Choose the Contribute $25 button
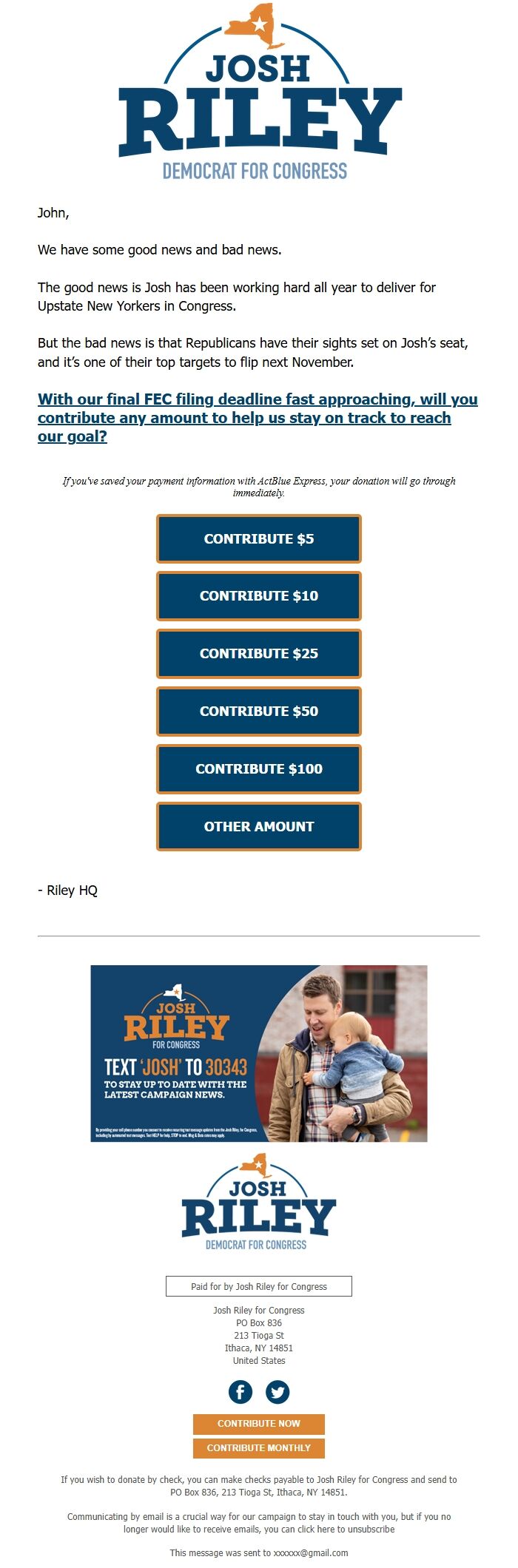The image size is (518, 1568). 259,654
